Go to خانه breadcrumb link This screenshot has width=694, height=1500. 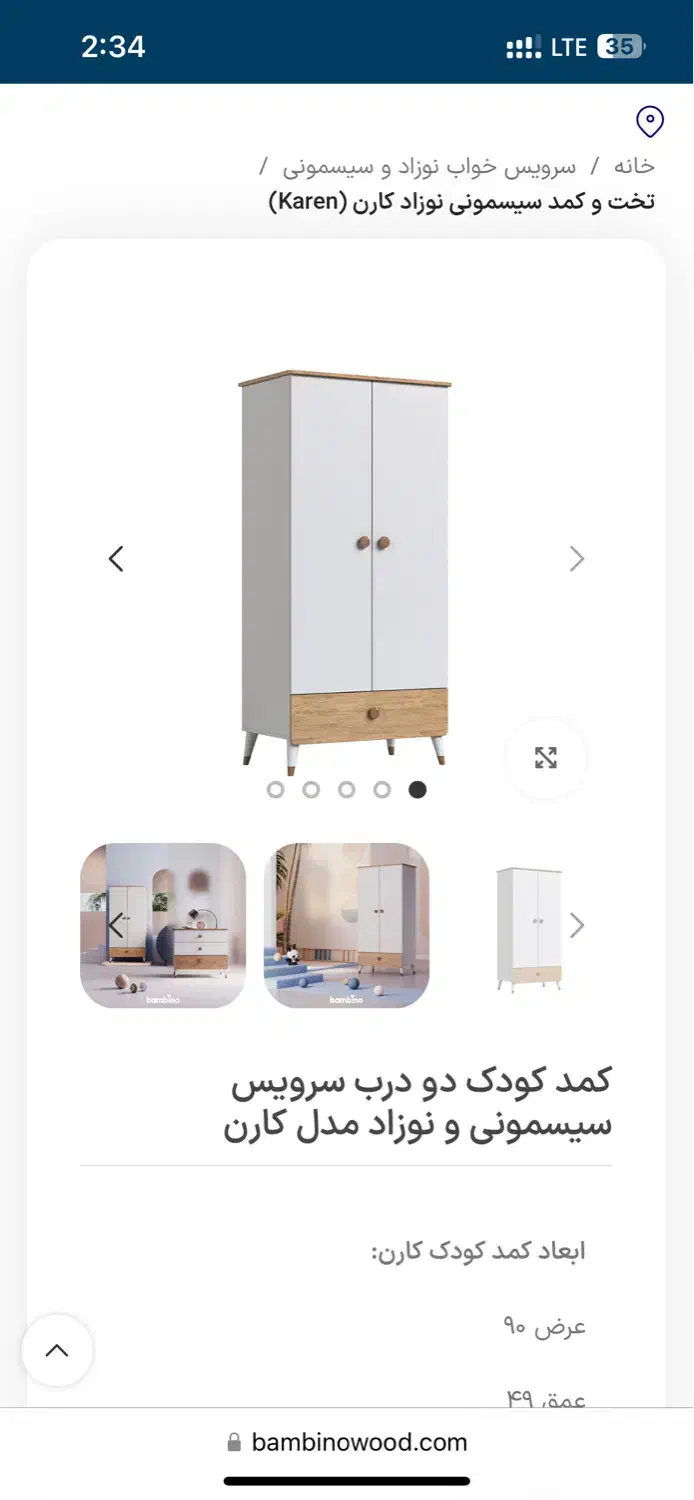[x=634, y=165]
